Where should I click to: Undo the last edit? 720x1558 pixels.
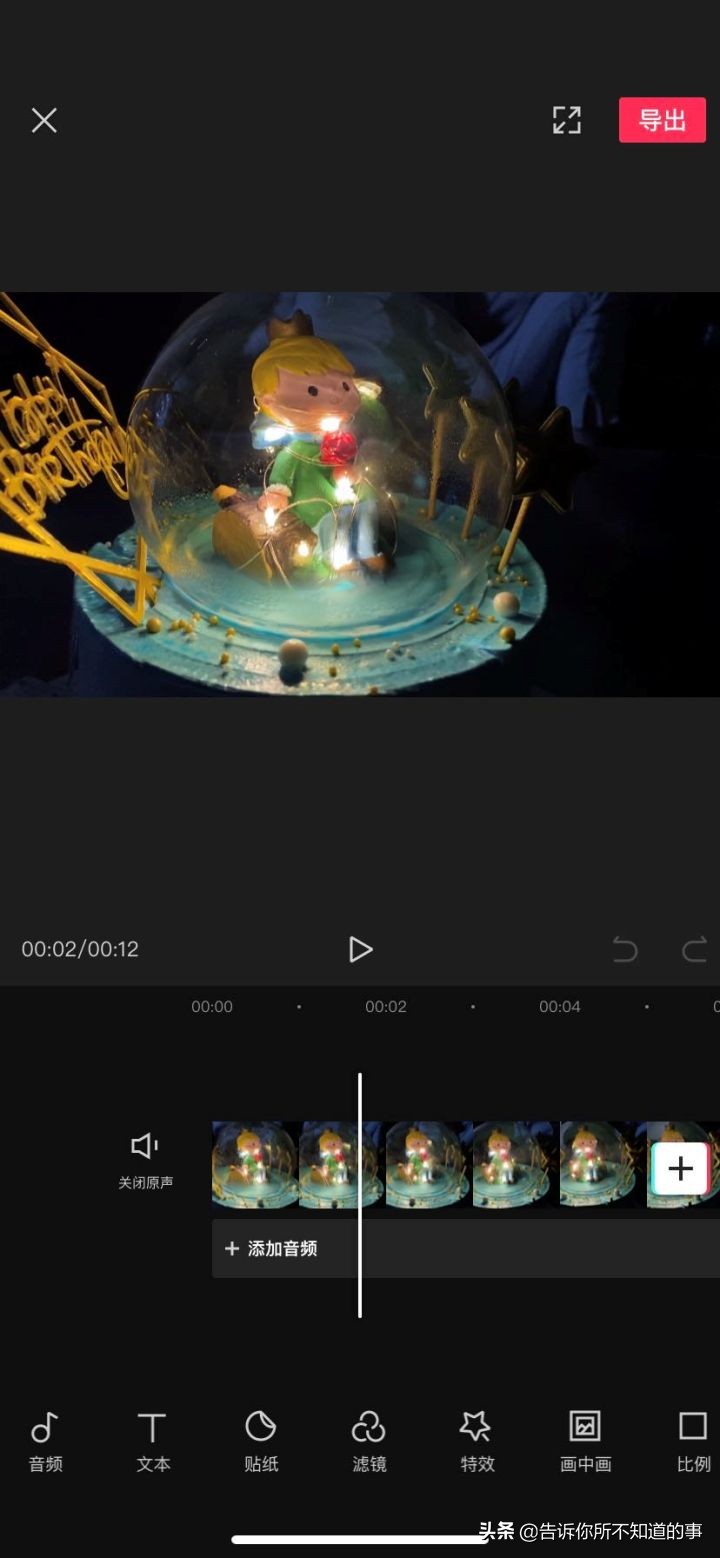click(626, 949)
